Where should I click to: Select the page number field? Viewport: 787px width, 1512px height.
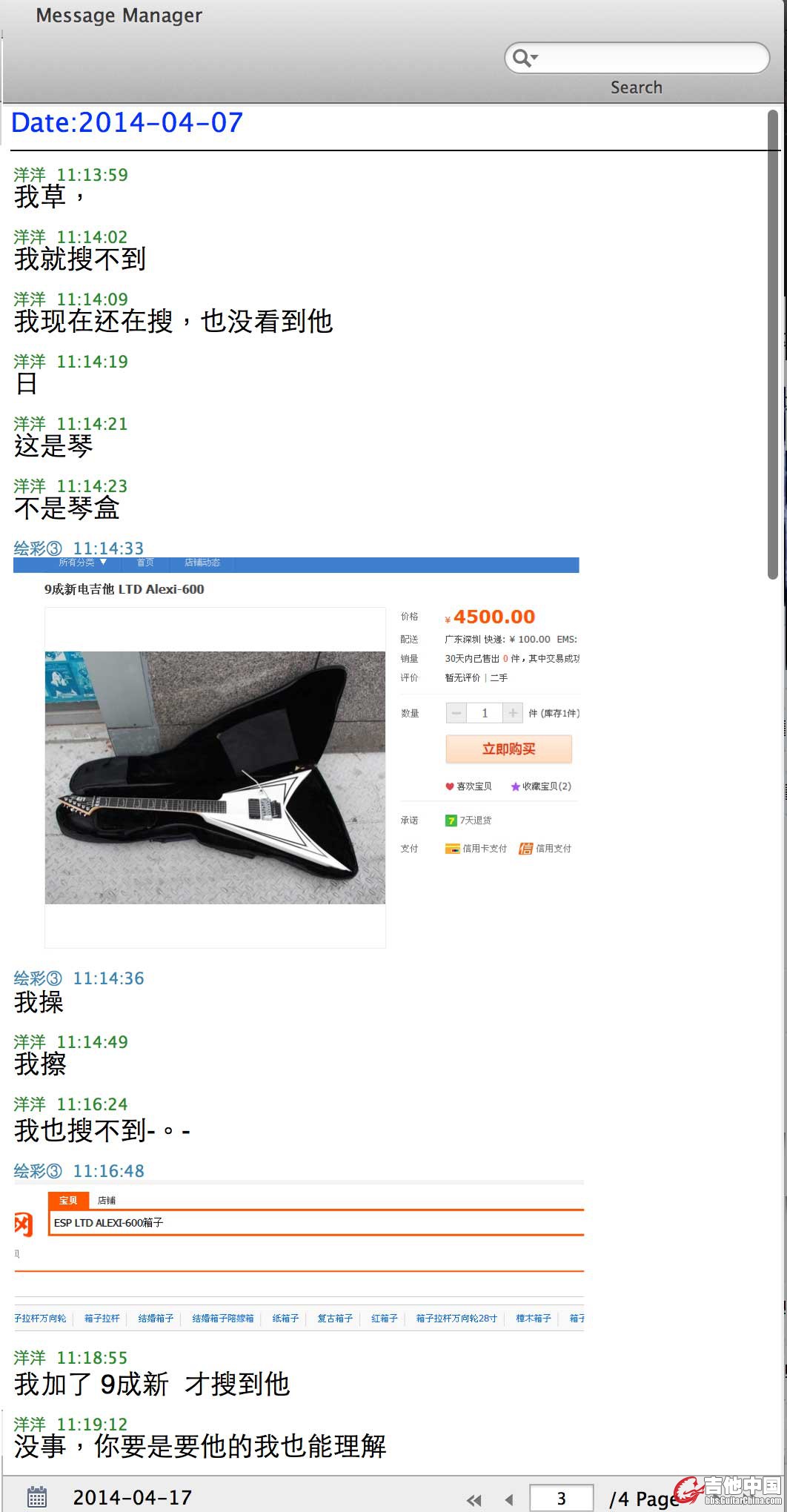pyautogui.click(x=561, y=1499)
